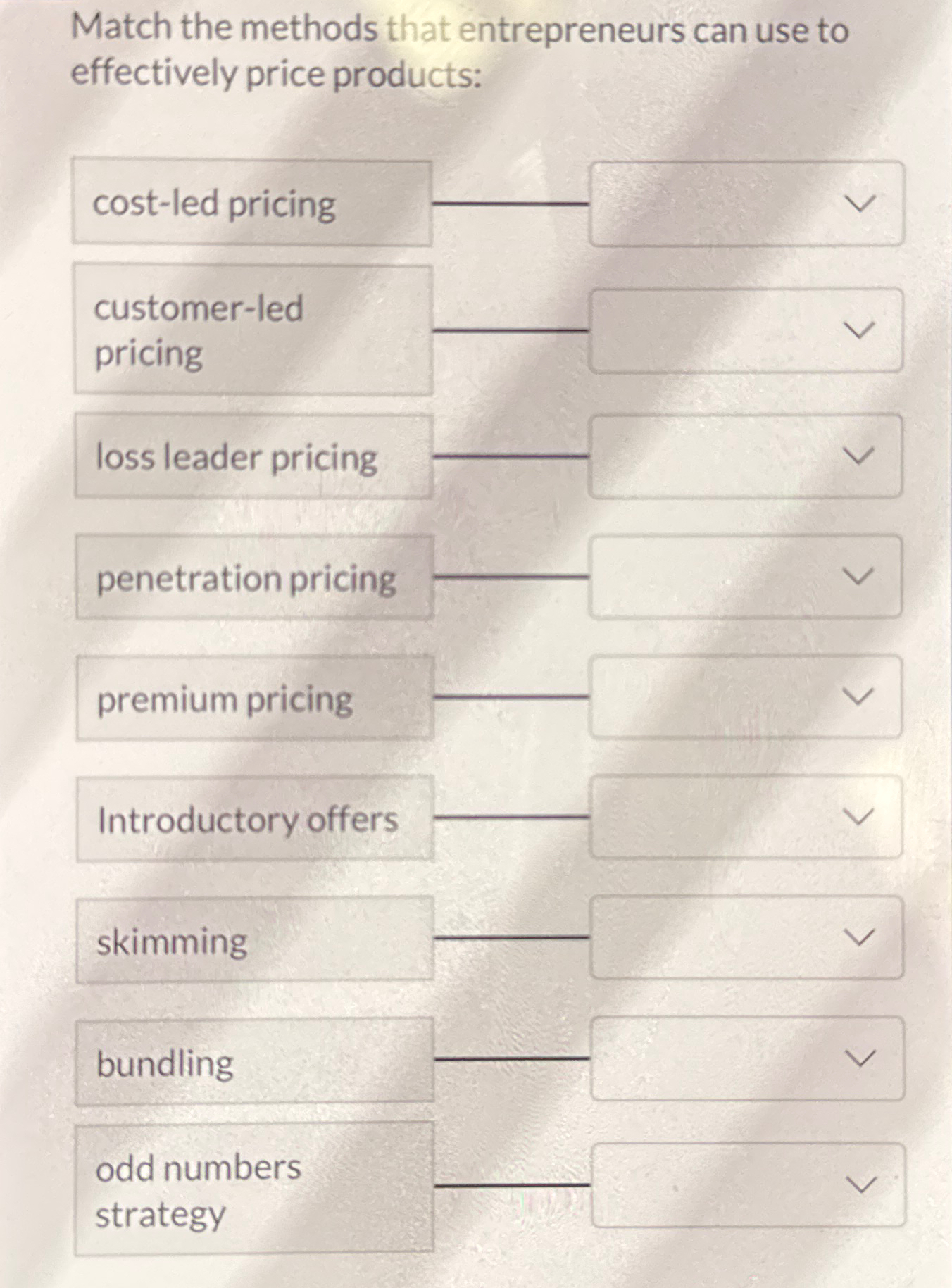Open the dropdown for cost-led pricing
Viewport: 952px width, 1288px height.
pyautogui.click(x=746, y=204)
